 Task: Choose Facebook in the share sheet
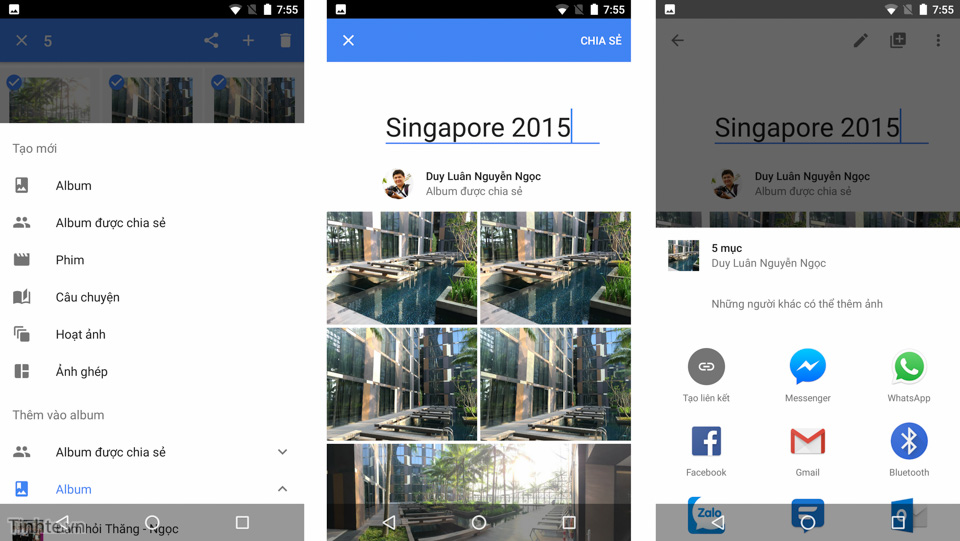pos(706,442)
